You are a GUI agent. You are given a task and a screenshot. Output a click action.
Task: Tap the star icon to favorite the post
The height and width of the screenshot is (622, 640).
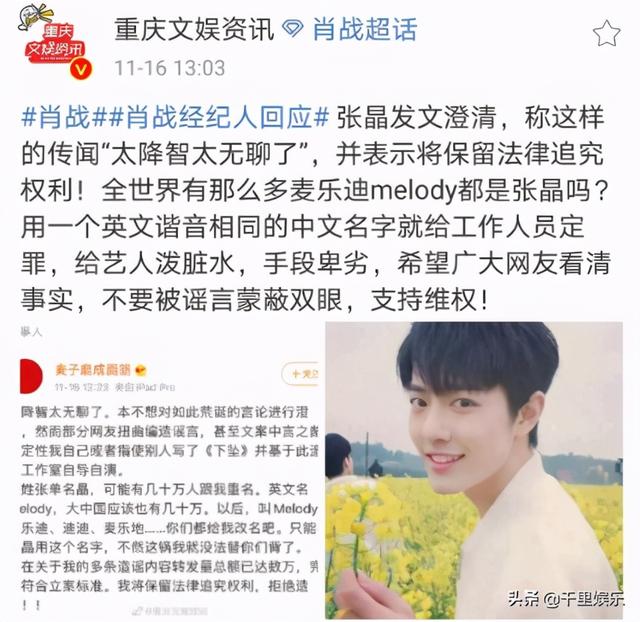pyautogui.click(x=606, y=34)
